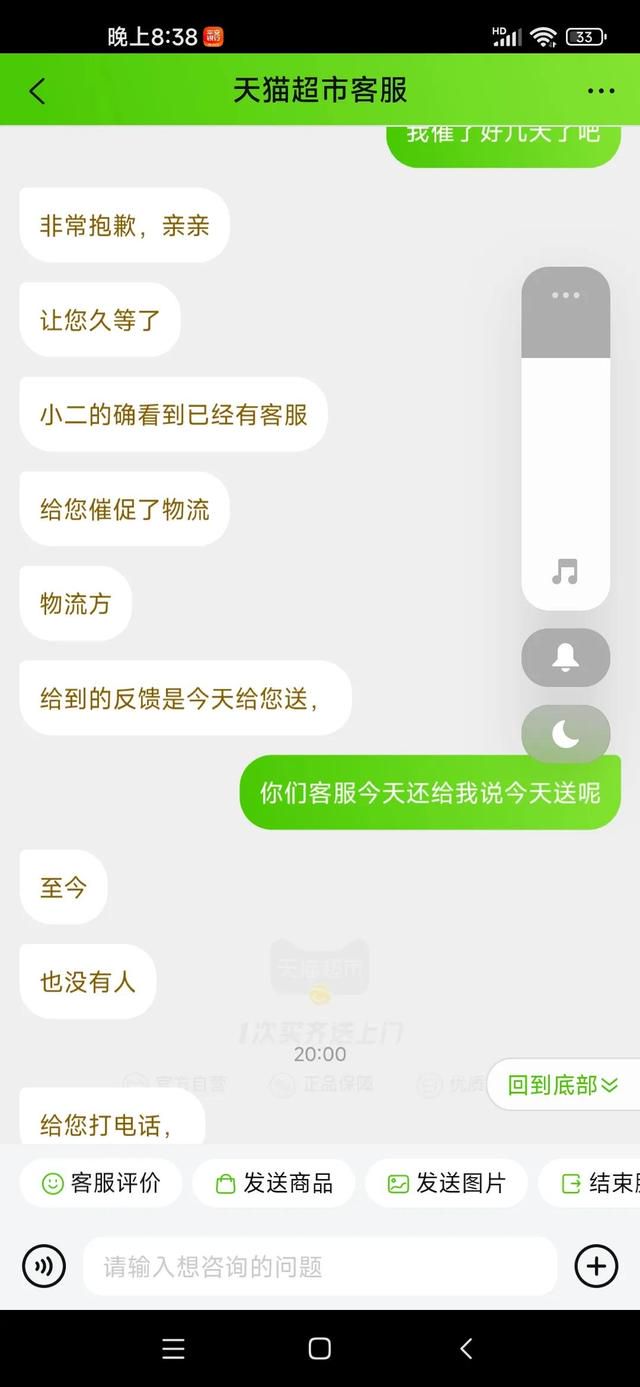Tap 发送商品 to send a product
The height and width of the screenshot is (1387, 640).
pyautogui.click(x=274, y=1183)
